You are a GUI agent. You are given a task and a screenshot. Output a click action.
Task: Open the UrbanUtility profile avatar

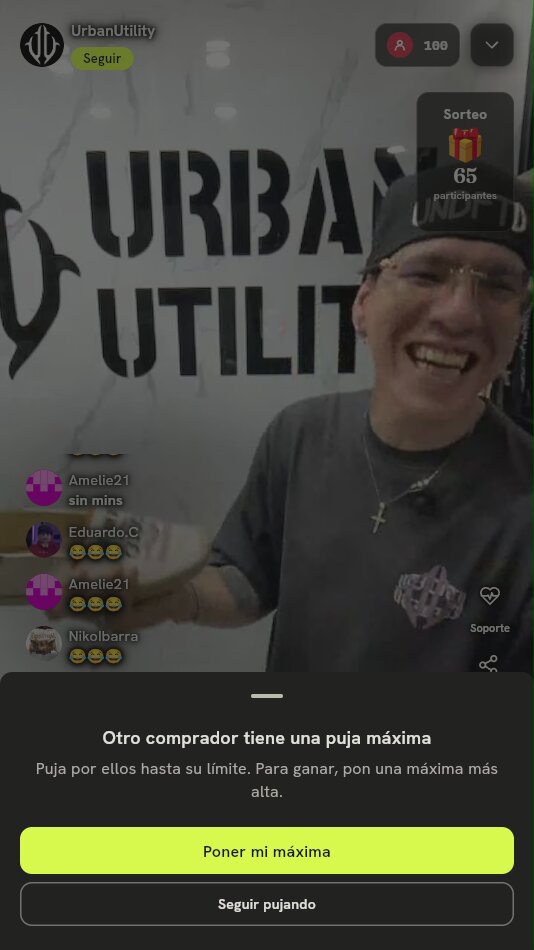point(42,45)
